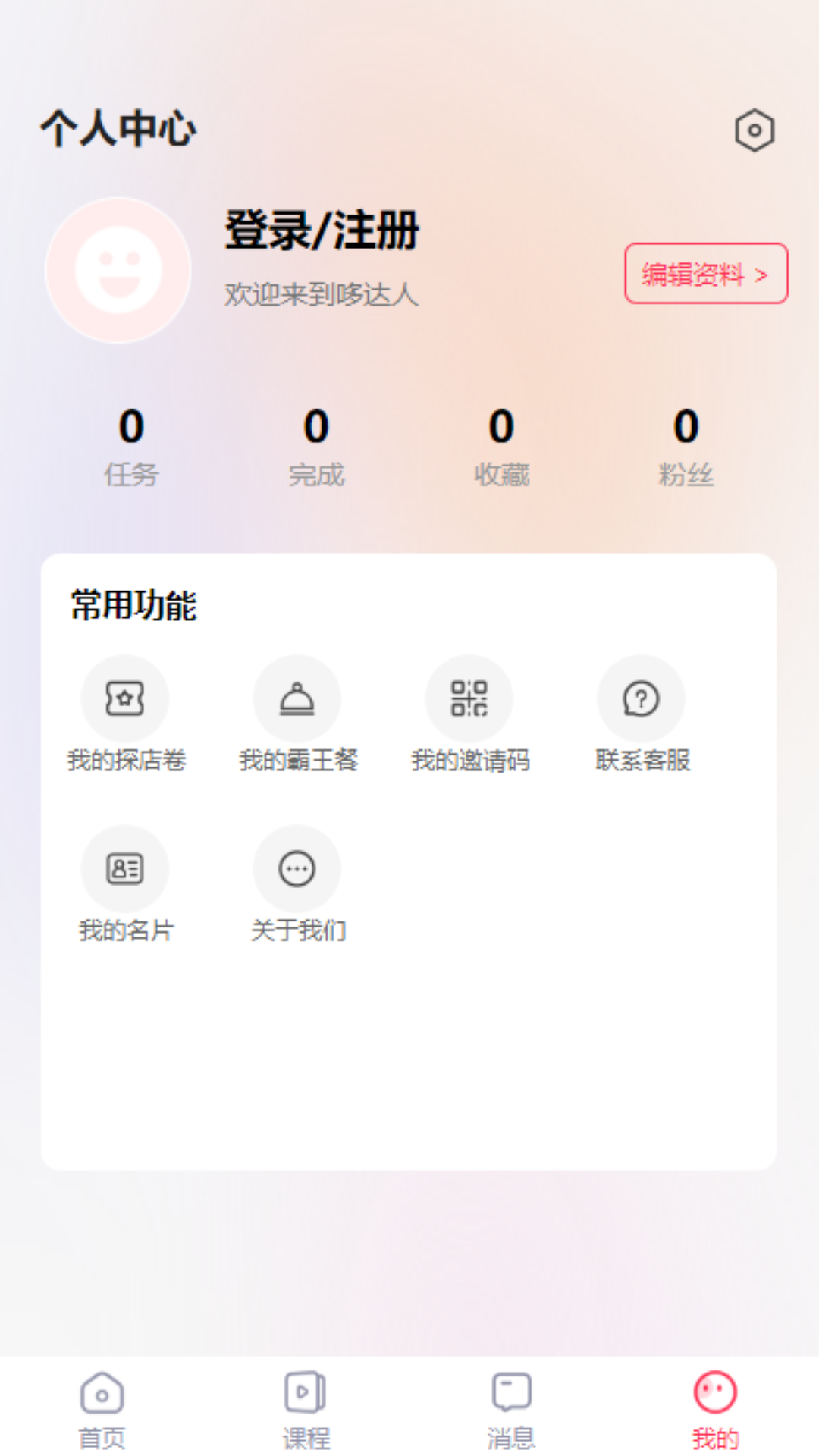This screenshot has height=1456, width=819.
Task: Open the settings gear icon
Action: [x=754, y=130]
